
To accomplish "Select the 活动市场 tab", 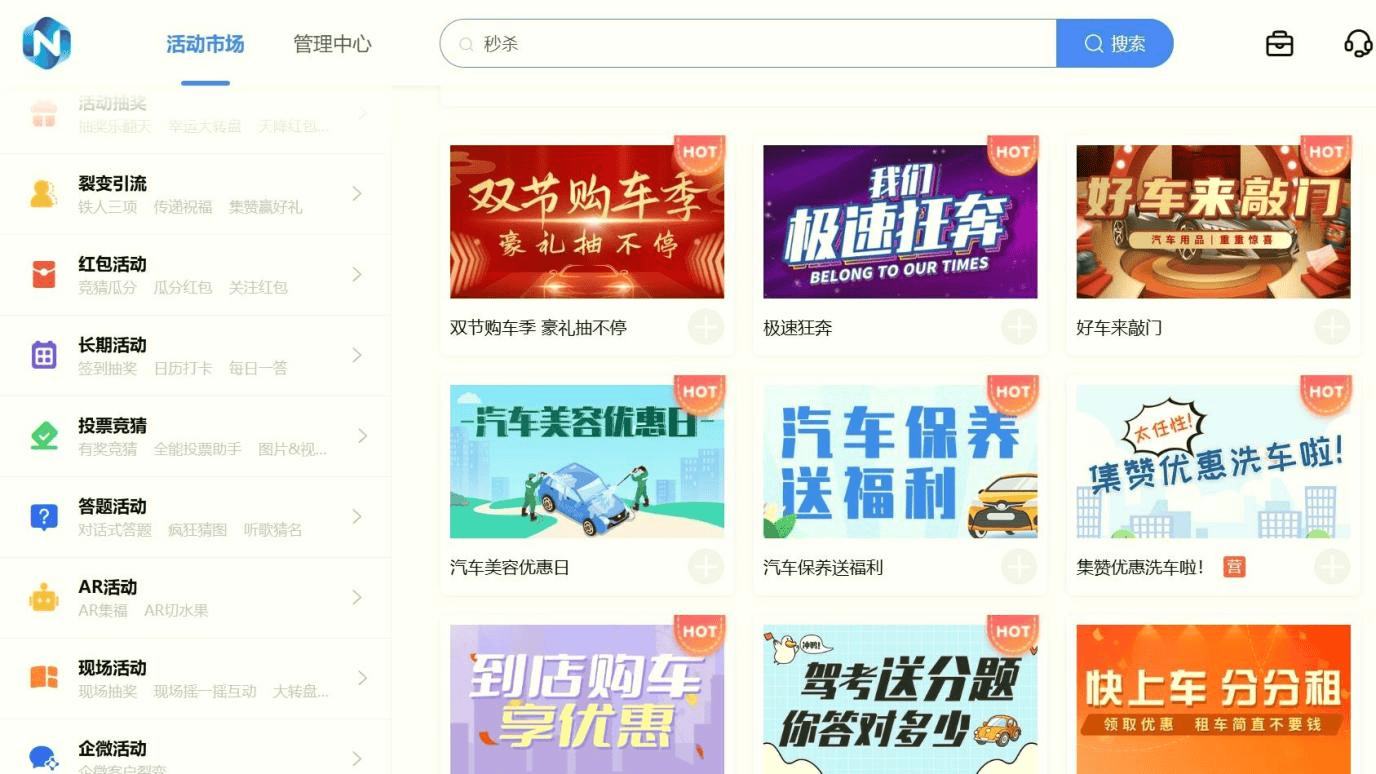I will tap(205, 44).
